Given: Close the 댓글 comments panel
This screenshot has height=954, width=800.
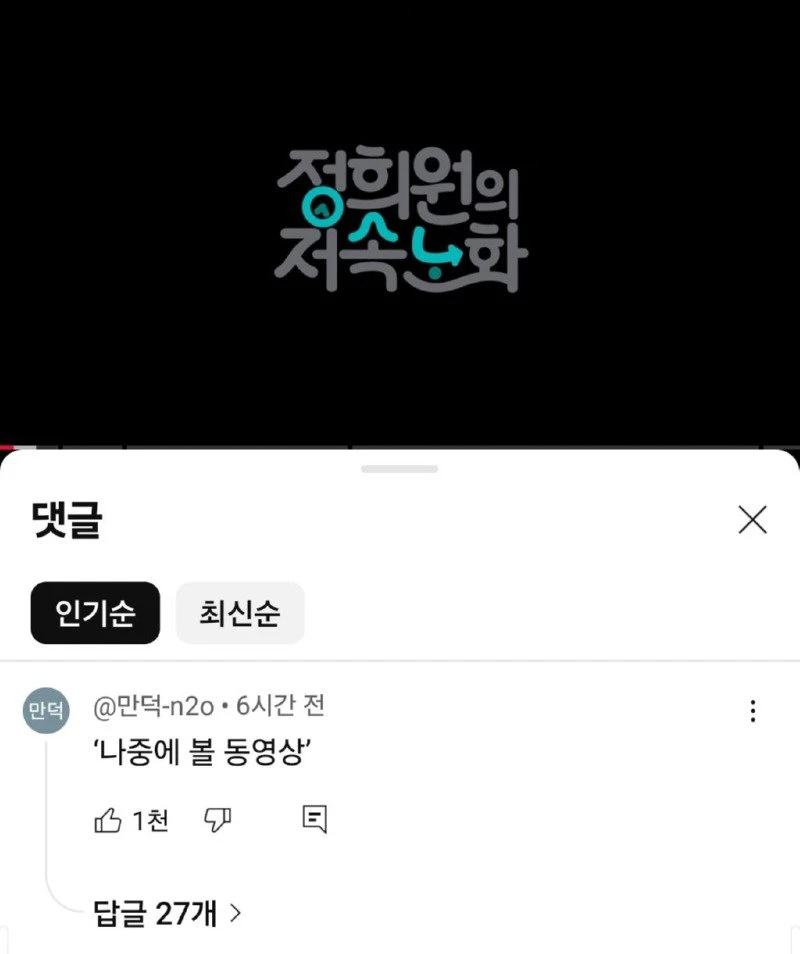Looking at the screenshot, I should click(x=752, y=520).
